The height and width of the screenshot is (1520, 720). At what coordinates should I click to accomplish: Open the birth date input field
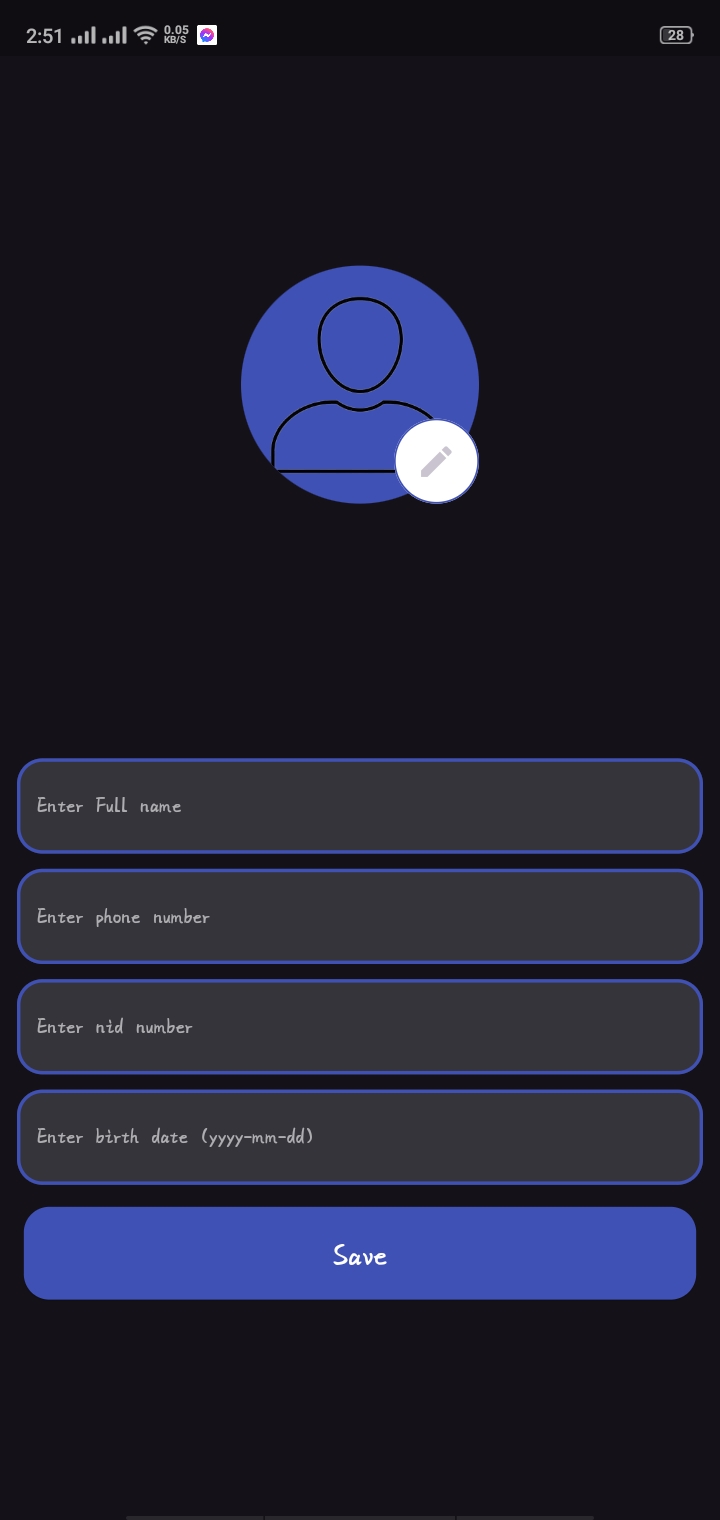pos(360,1137)
